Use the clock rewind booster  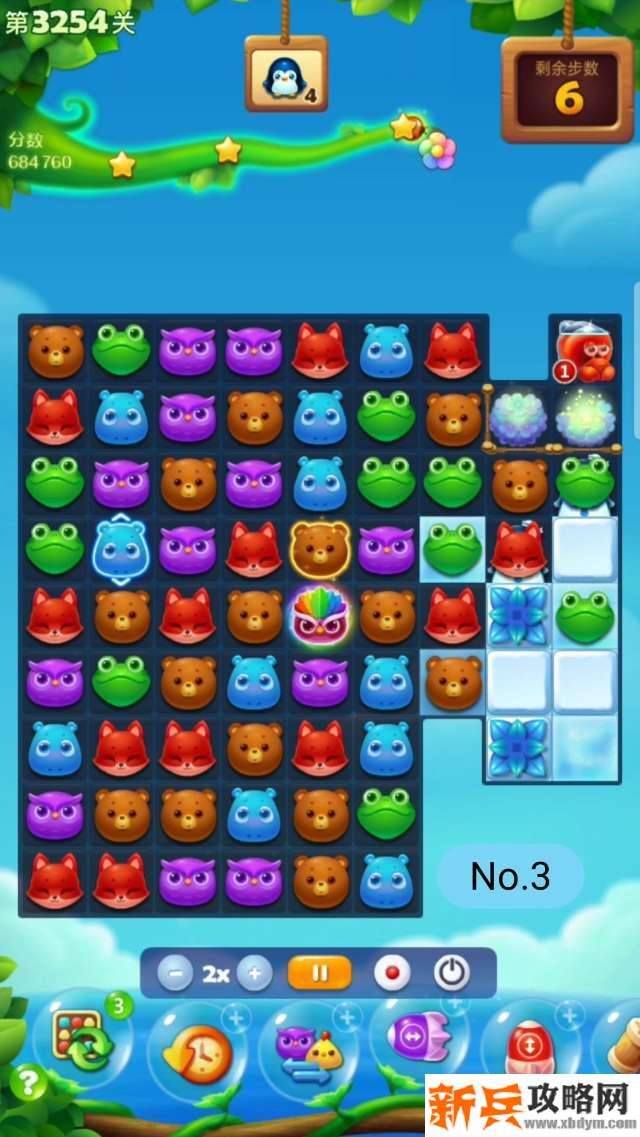coord(196,1050)
